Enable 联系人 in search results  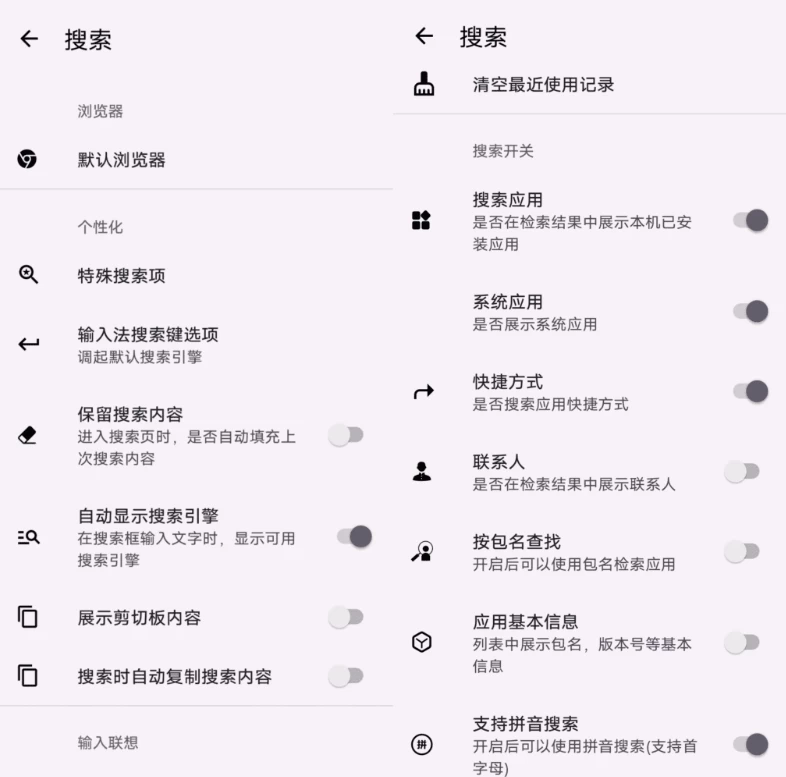742,471
